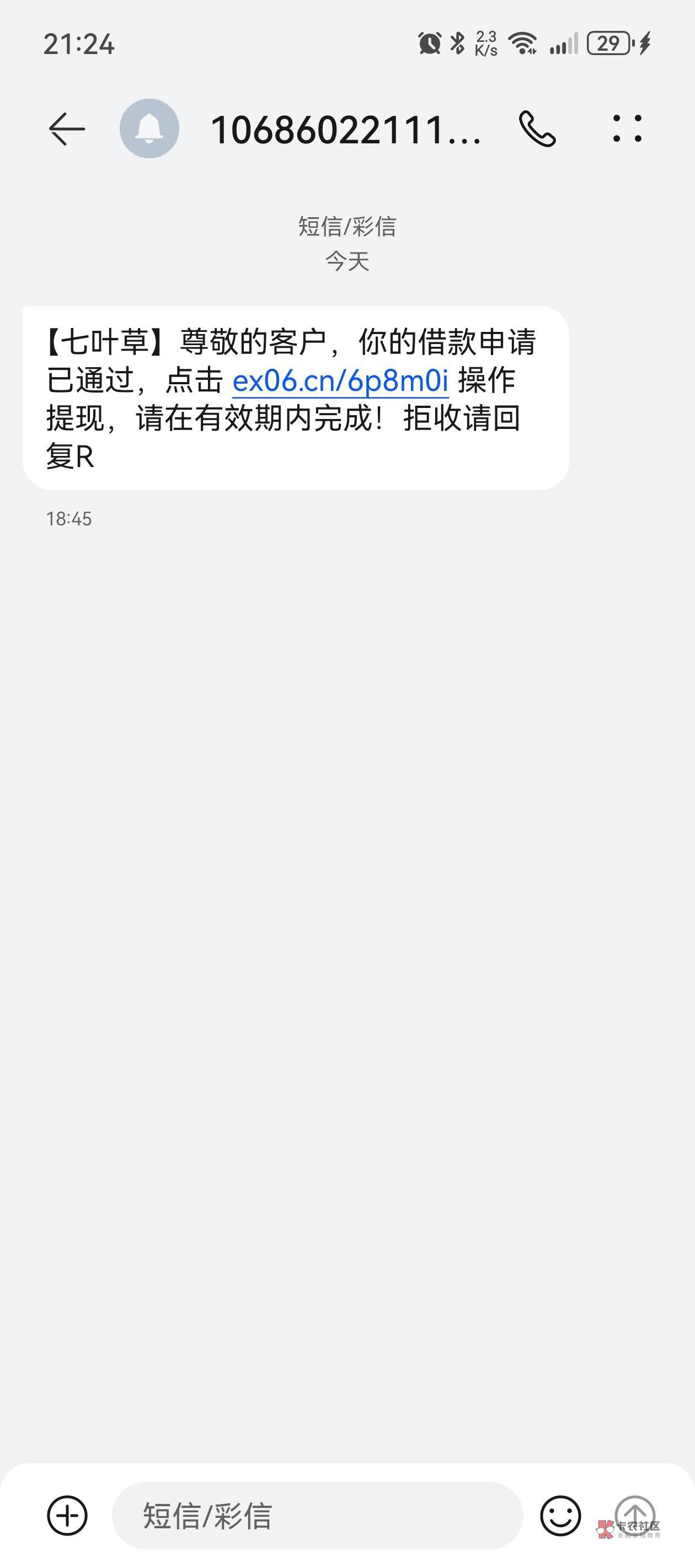The image size is (695, 1568).
Task: Focus the 短信/彩信 message input field
Action: click(x=317, y=1515)
